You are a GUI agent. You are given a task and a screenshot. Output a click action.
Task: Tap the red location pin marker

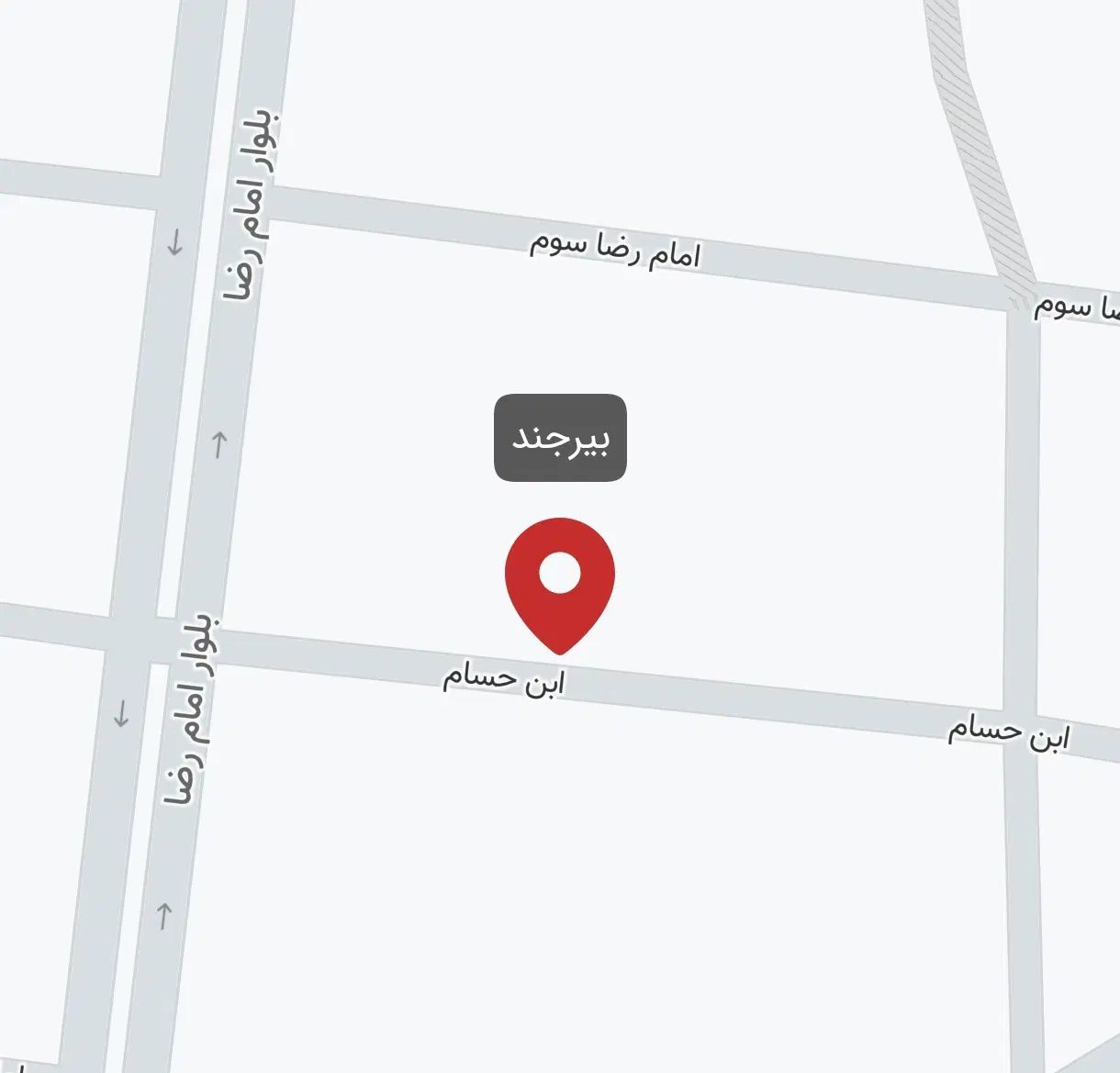click(x=559, y=580)
